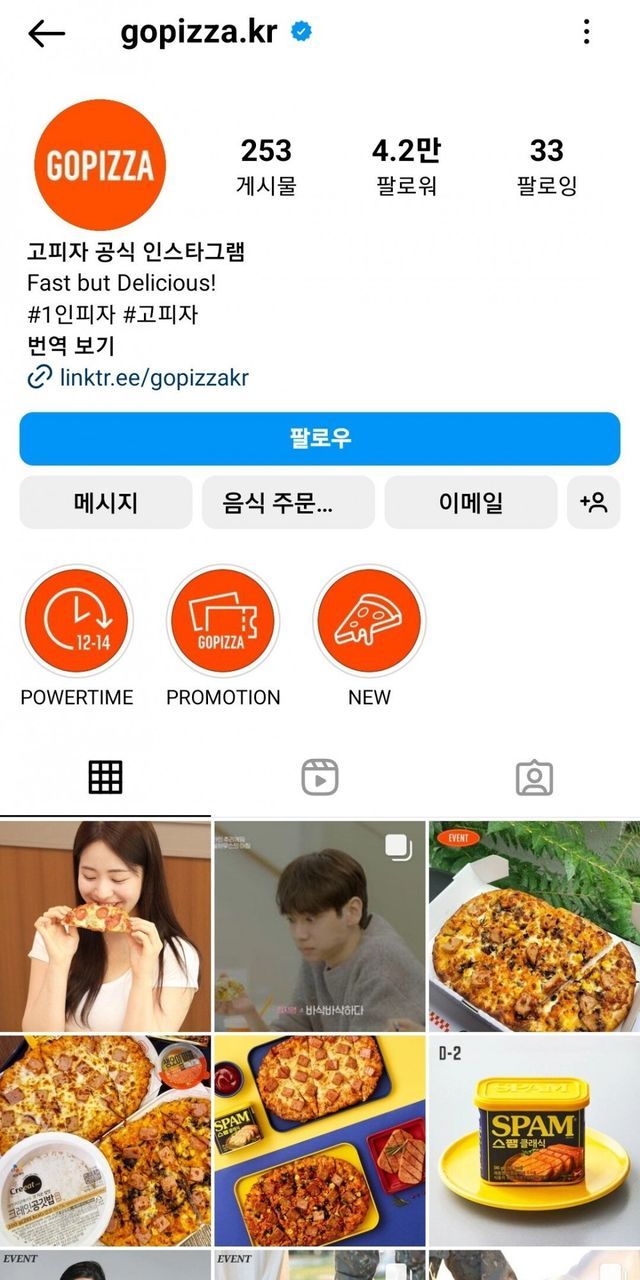Switch to the tagged posts tab
640x1280 pixels.
coord(534,777)
